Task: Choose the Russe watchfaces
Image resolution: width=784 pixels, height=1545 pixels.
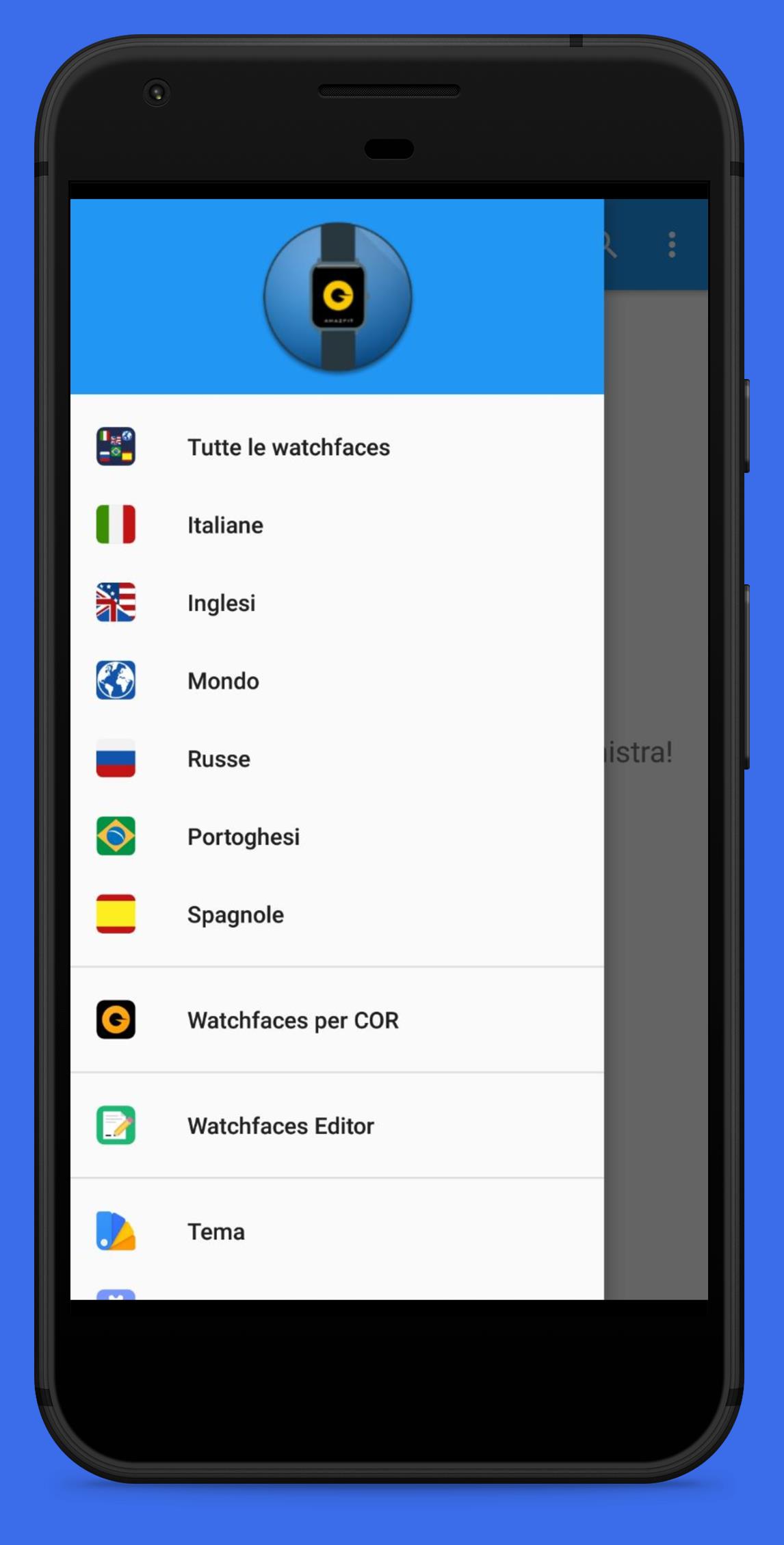Action: [218, 759]
